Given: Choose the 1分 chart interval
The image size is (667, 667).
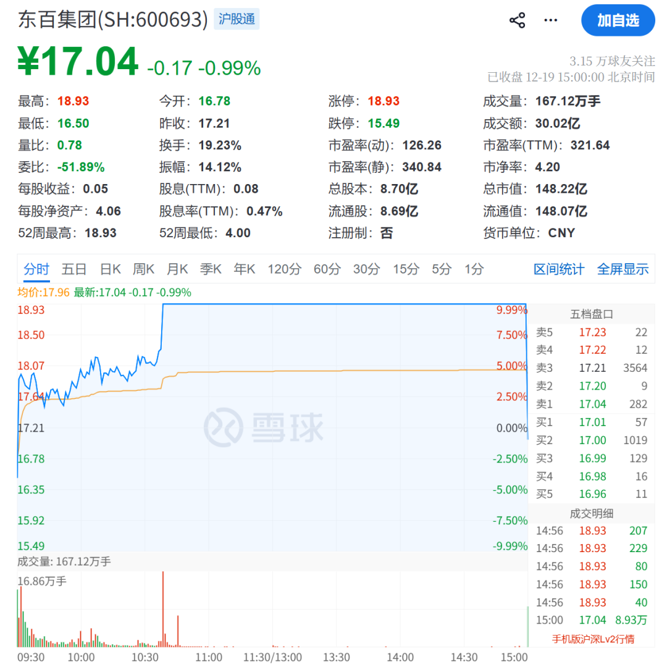Looking at the screenshot, I should (x=474, y=268).
